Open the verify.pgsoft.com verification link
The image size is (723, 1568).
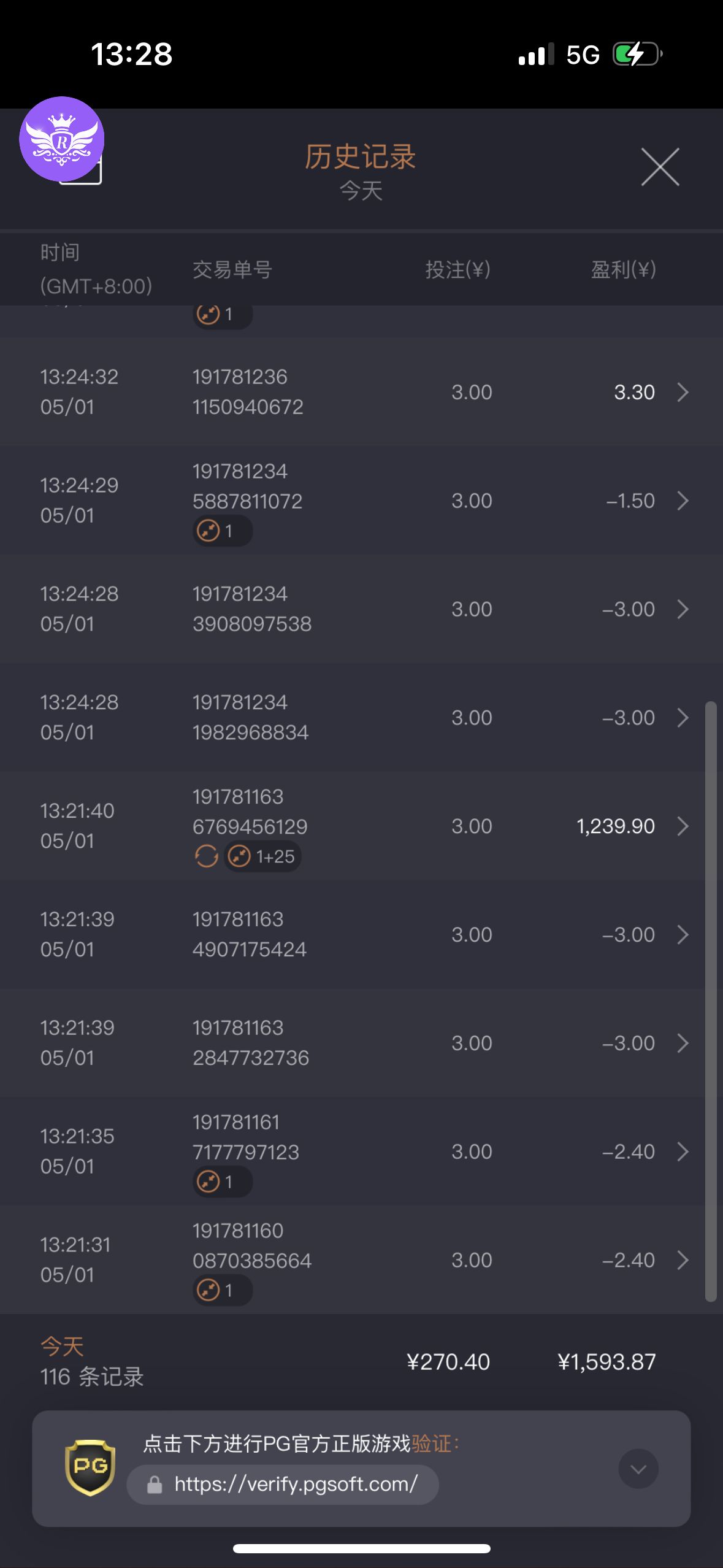[283, 1485]
